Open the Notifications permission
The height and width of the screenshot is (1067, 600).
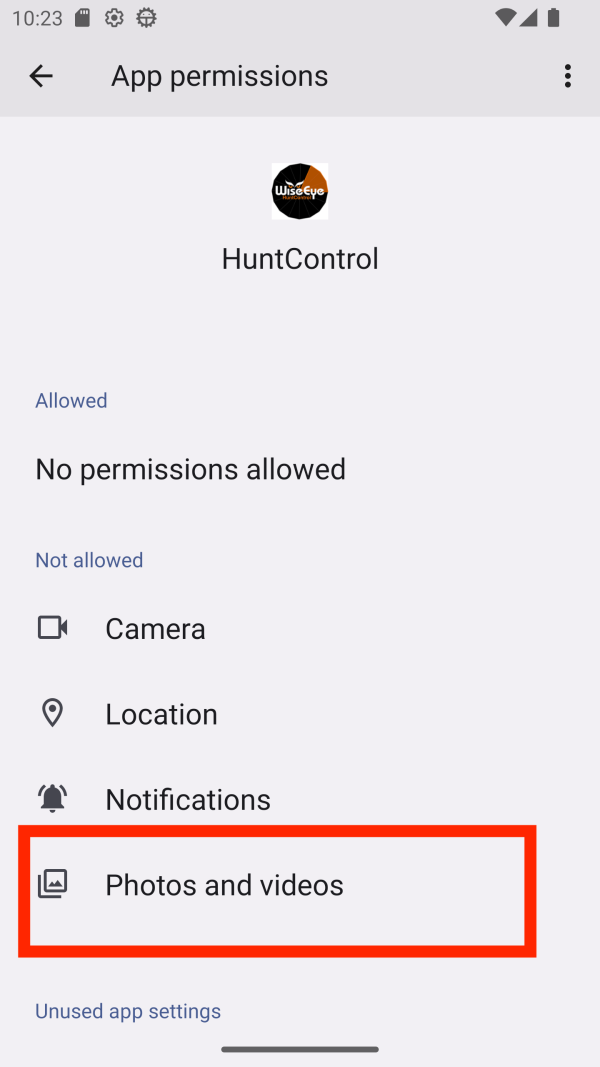pos(300,799)
